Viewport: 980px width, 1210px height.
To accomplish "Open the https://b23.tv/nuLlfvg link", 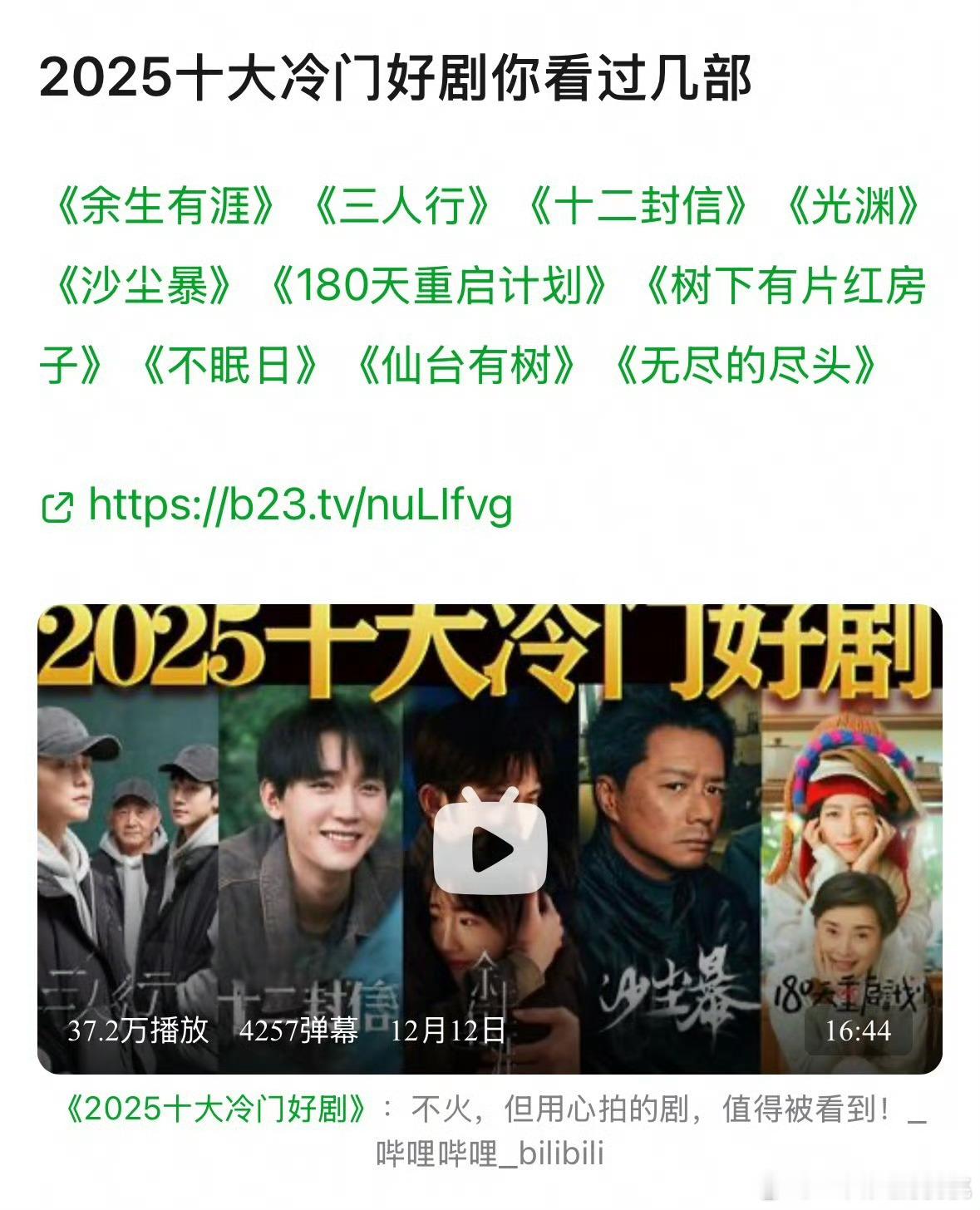I will tap(304, 504).
